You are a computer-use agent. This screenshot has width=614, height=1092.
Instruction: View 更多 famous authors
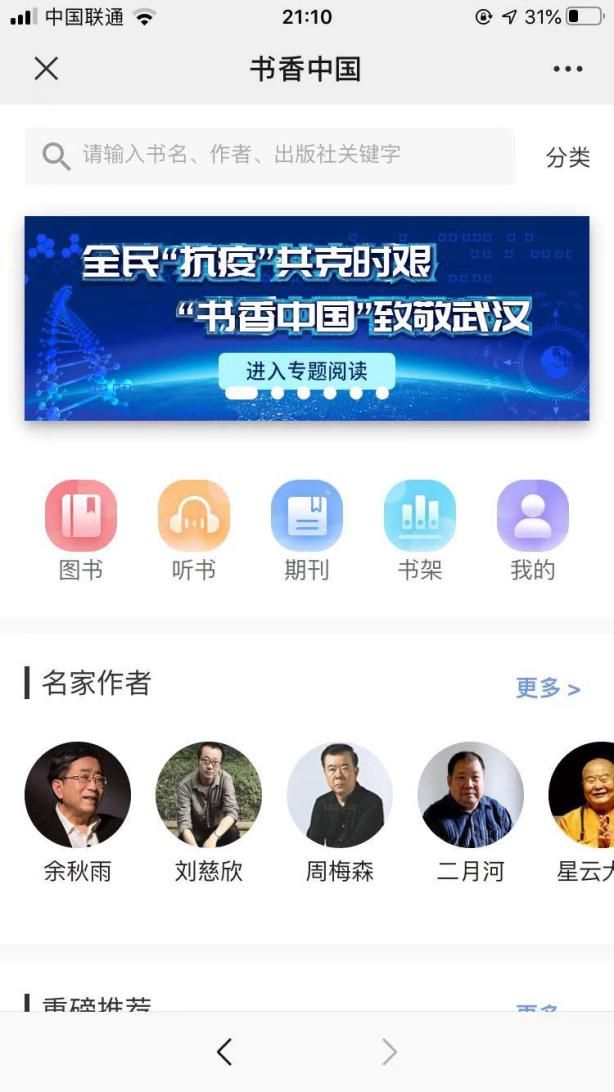click(547, 688)
